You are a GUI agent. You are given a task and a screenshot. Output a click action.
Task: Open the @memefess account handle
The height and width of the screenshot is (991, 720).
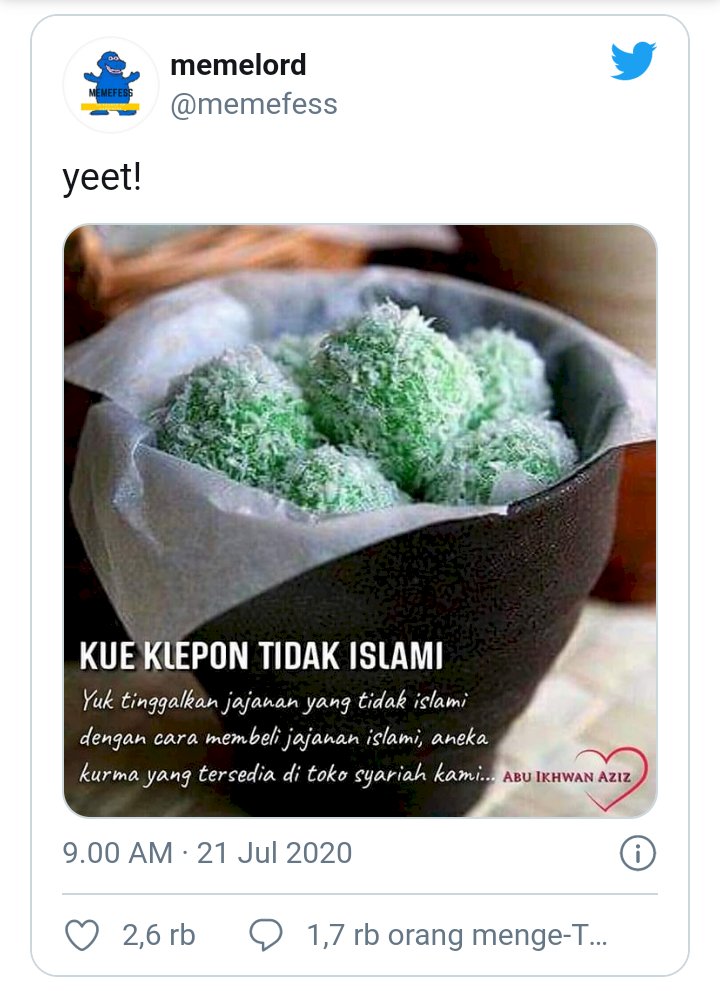click(253, 105)
